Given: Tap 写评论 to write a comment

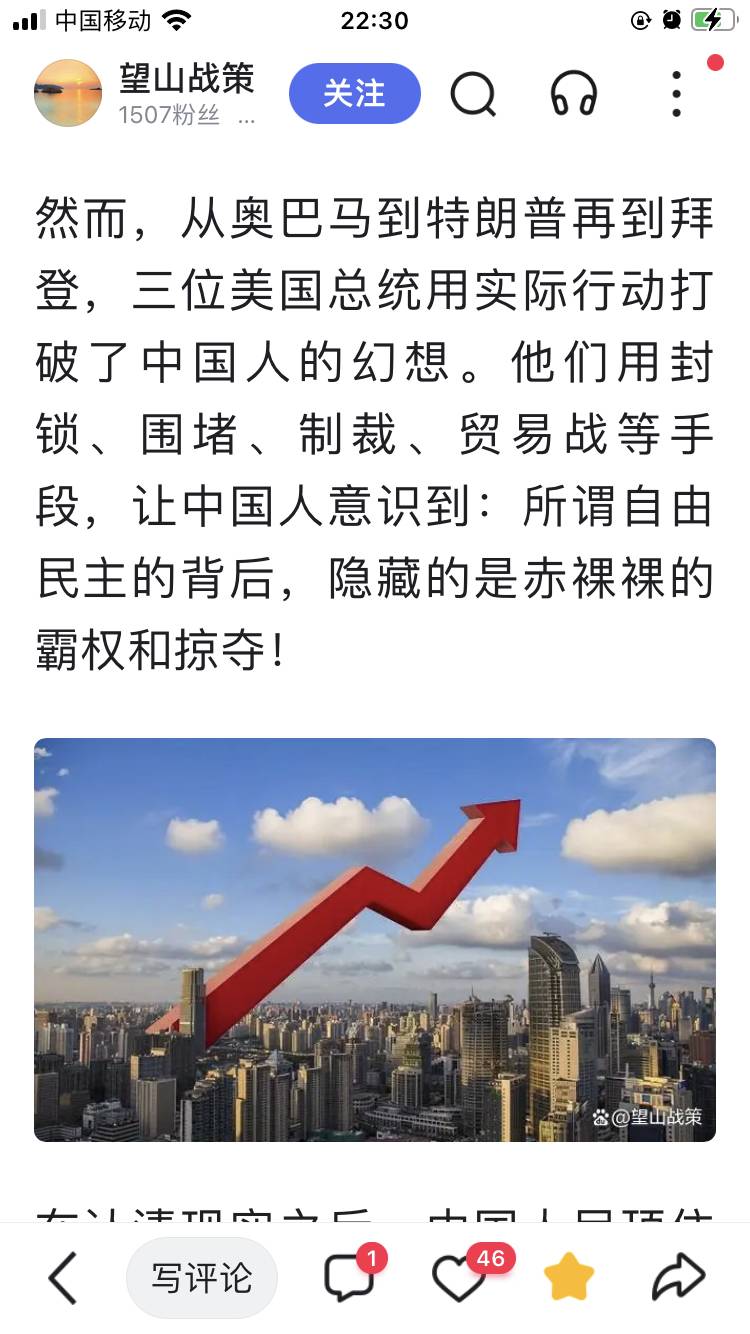Looking at the screenshot, I should 202,1278.
